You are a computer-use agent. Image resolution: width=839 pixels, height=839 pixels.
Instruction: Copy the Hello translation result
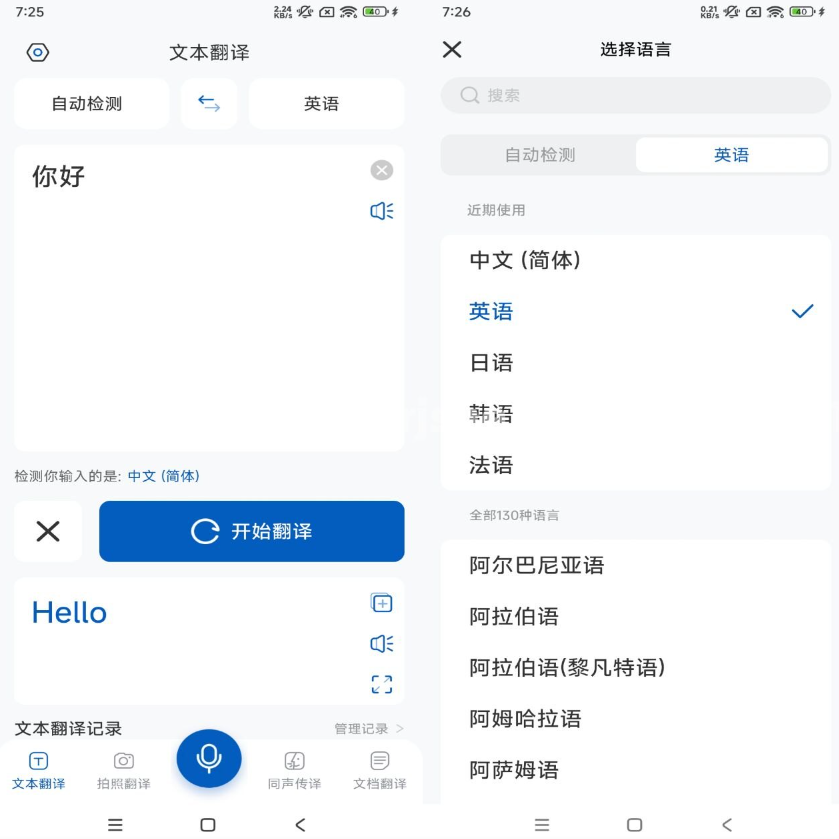(x=382, y=603)
